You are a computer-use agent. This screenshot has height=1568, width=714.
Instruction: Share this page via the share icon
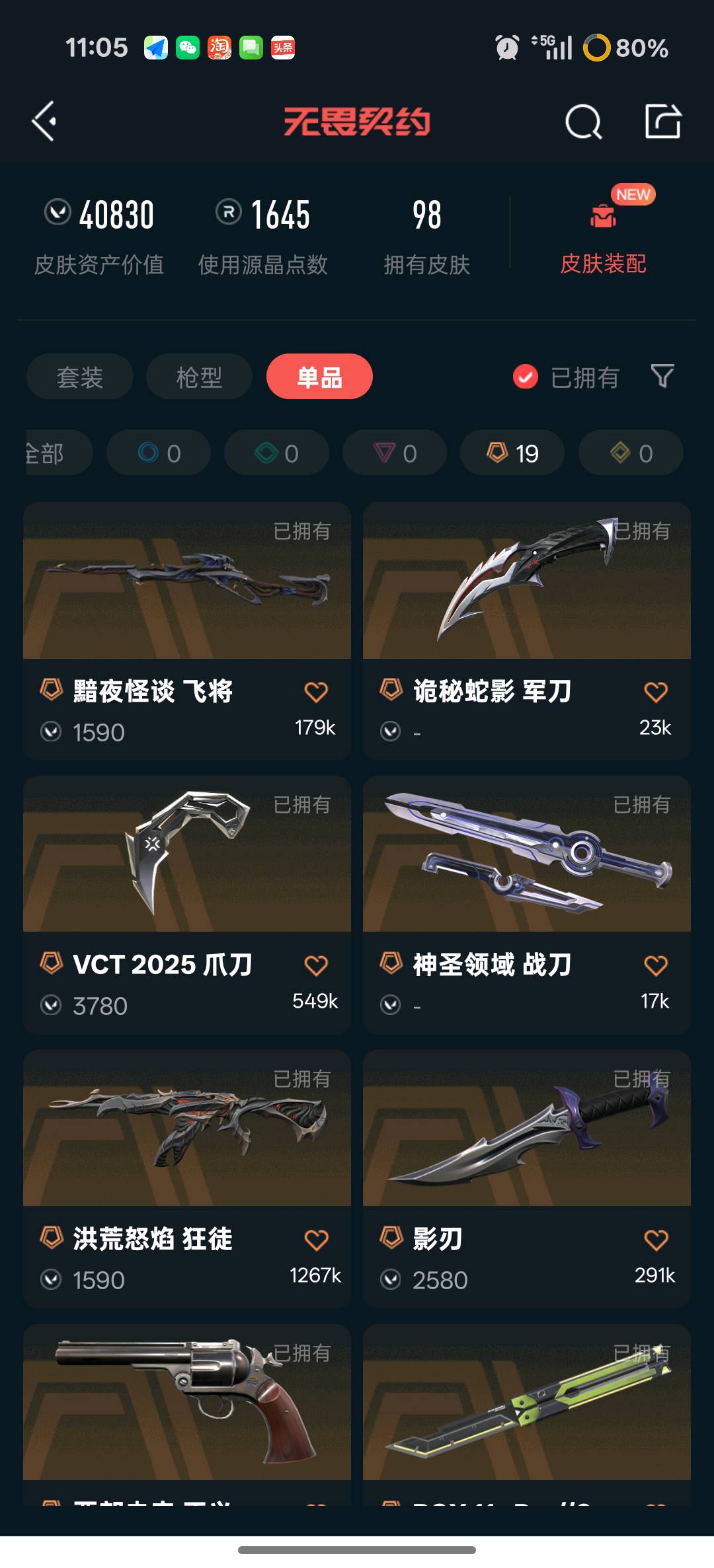point(662,122)
